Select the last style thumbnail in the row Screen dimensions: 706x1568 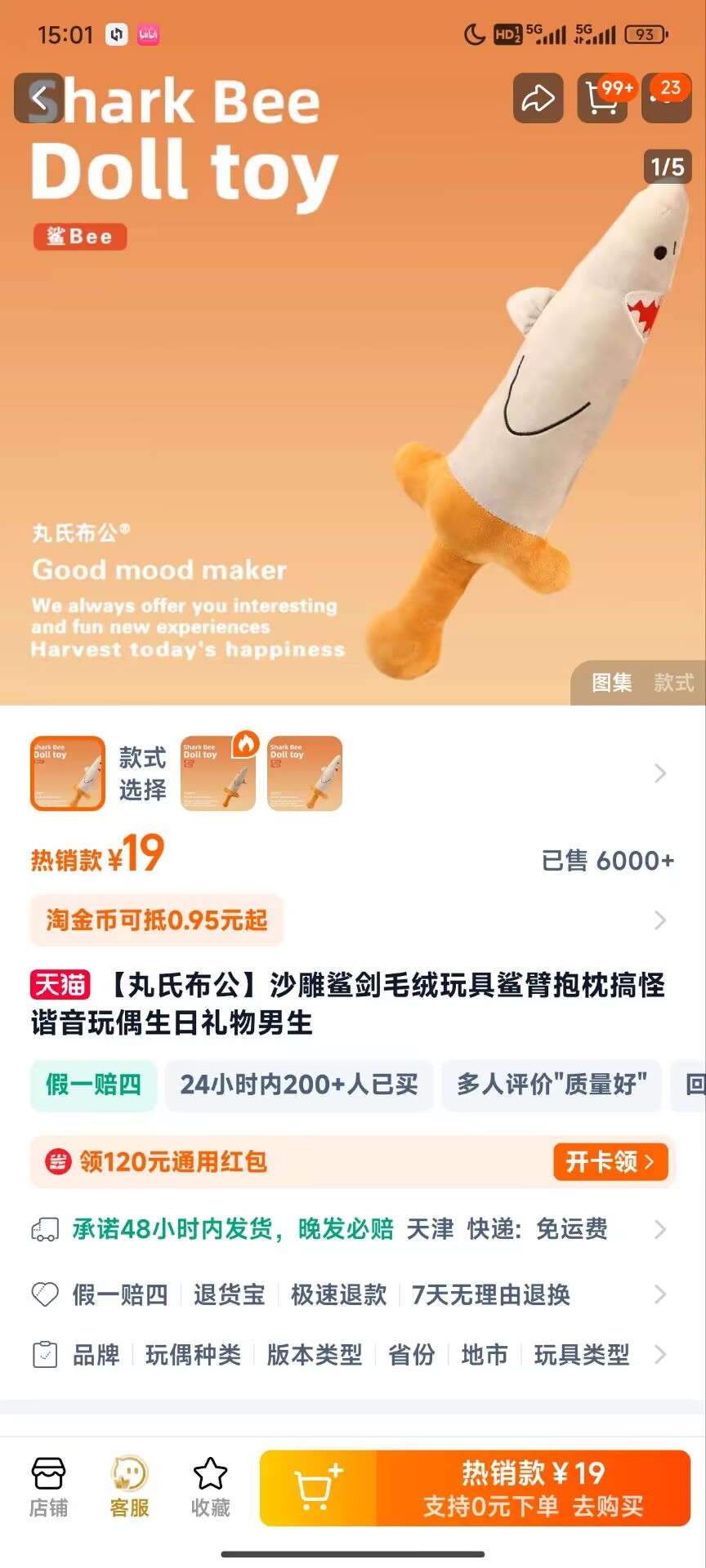(x=305, y=773)
